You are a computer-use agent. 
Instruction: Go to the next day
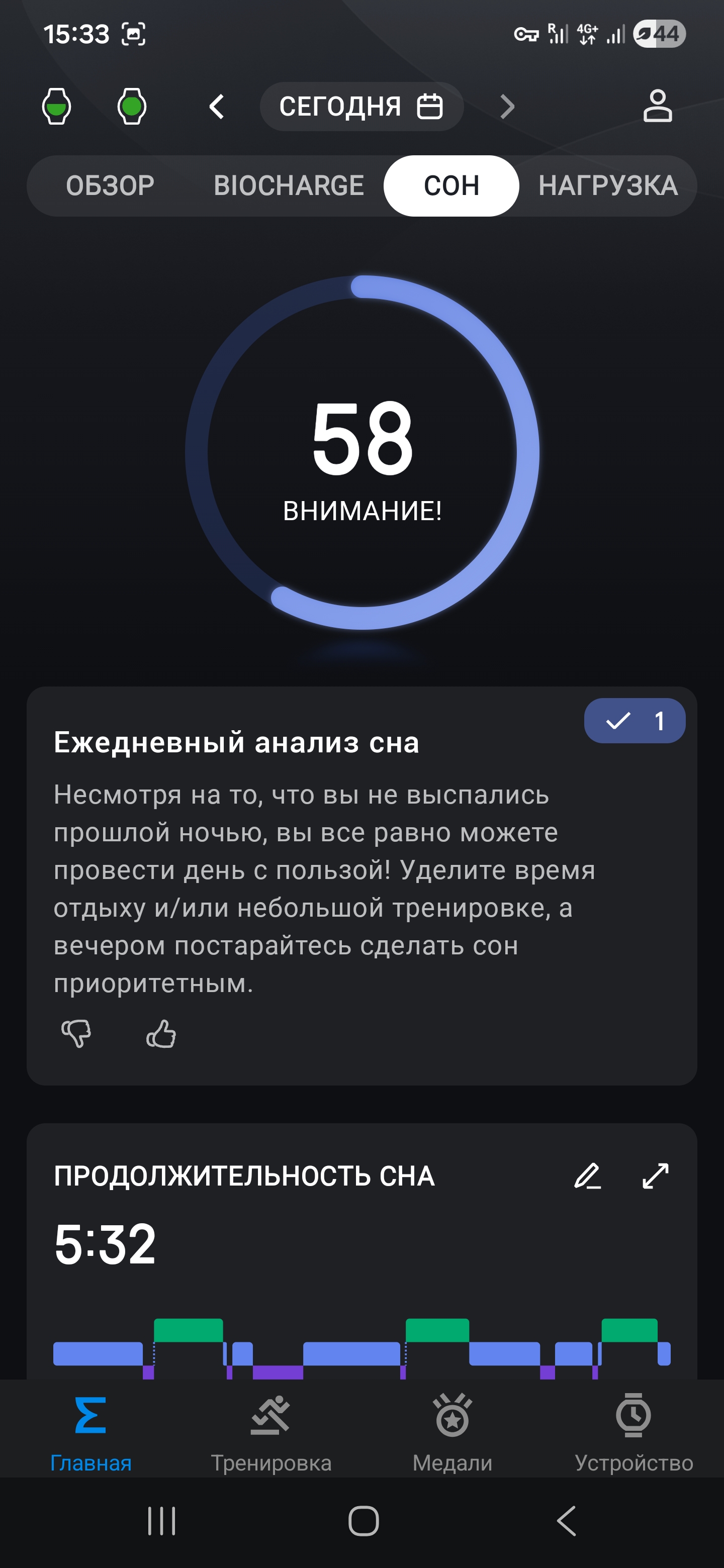[507, 107]
